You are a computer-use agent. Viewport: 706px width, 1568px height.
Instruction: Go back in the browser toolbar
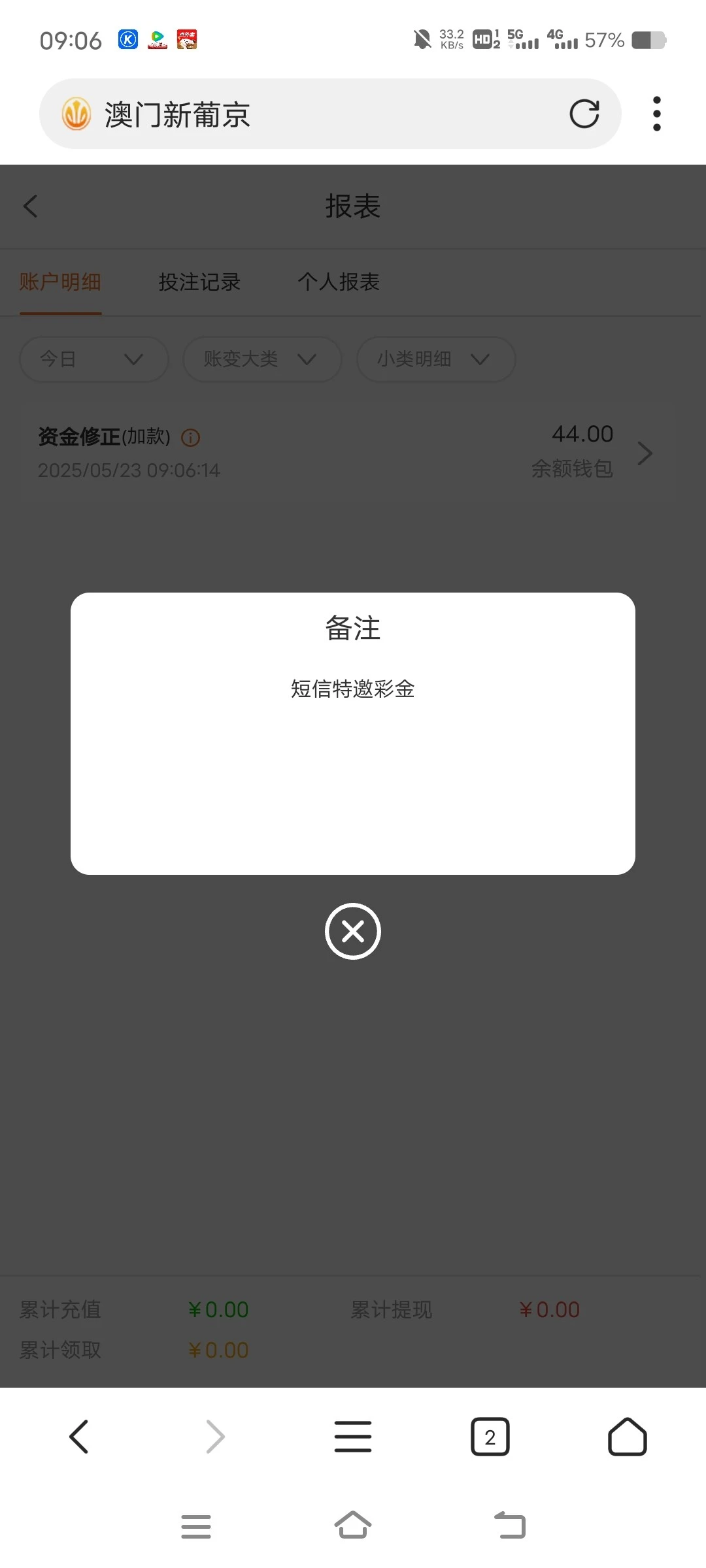pyautogui.click(x=78, y=1437)
